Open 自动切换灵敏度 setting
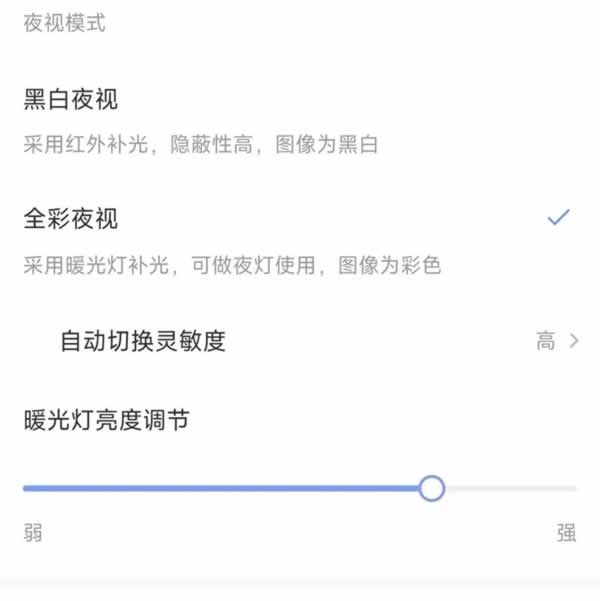This screenshot has height=601, width=600. tap(300, 341)
